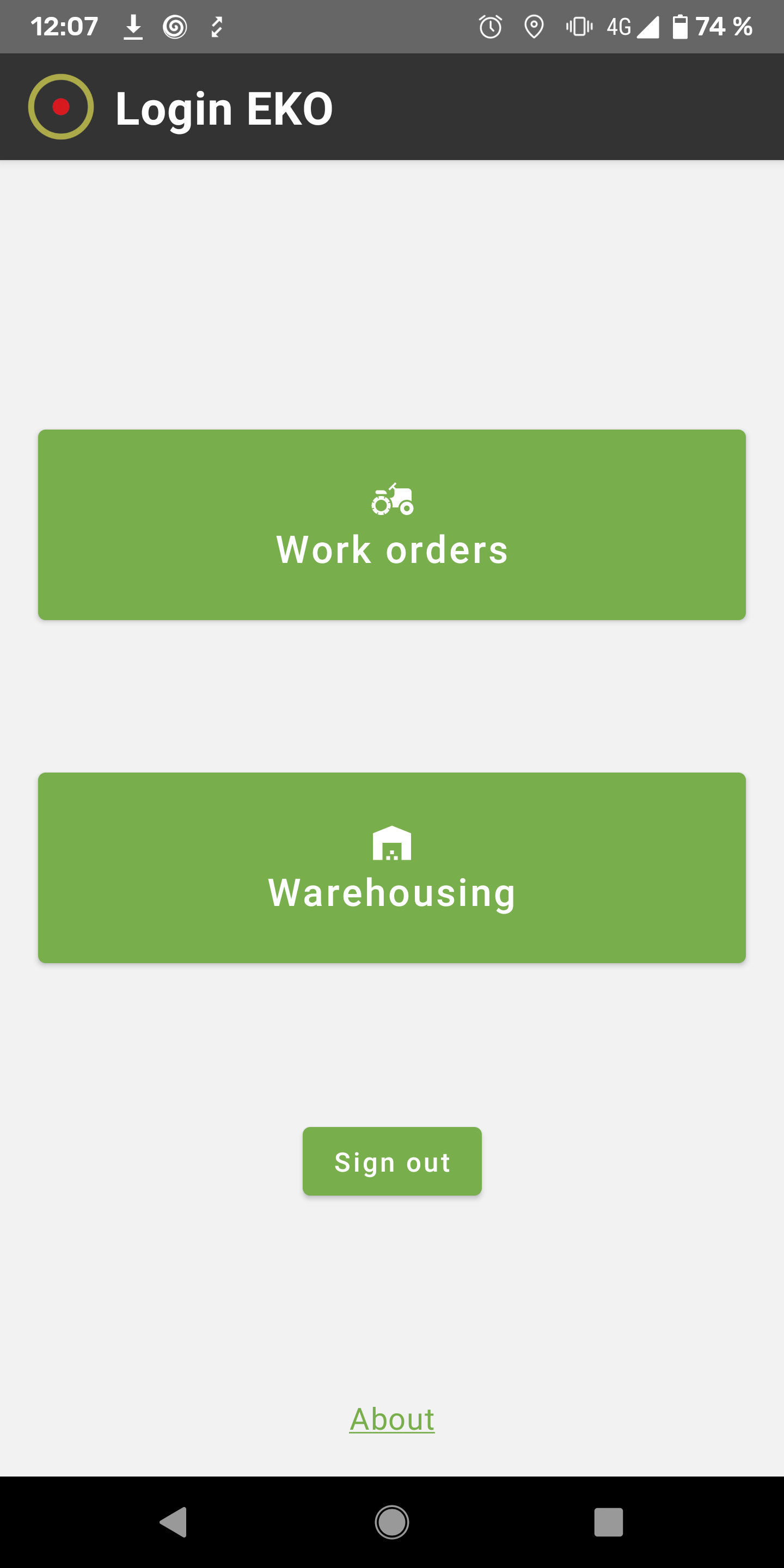Tap the location pin status icon
Image resolution: width=784 pixels, height=1568 pixels.
click(x=534, y=26)
